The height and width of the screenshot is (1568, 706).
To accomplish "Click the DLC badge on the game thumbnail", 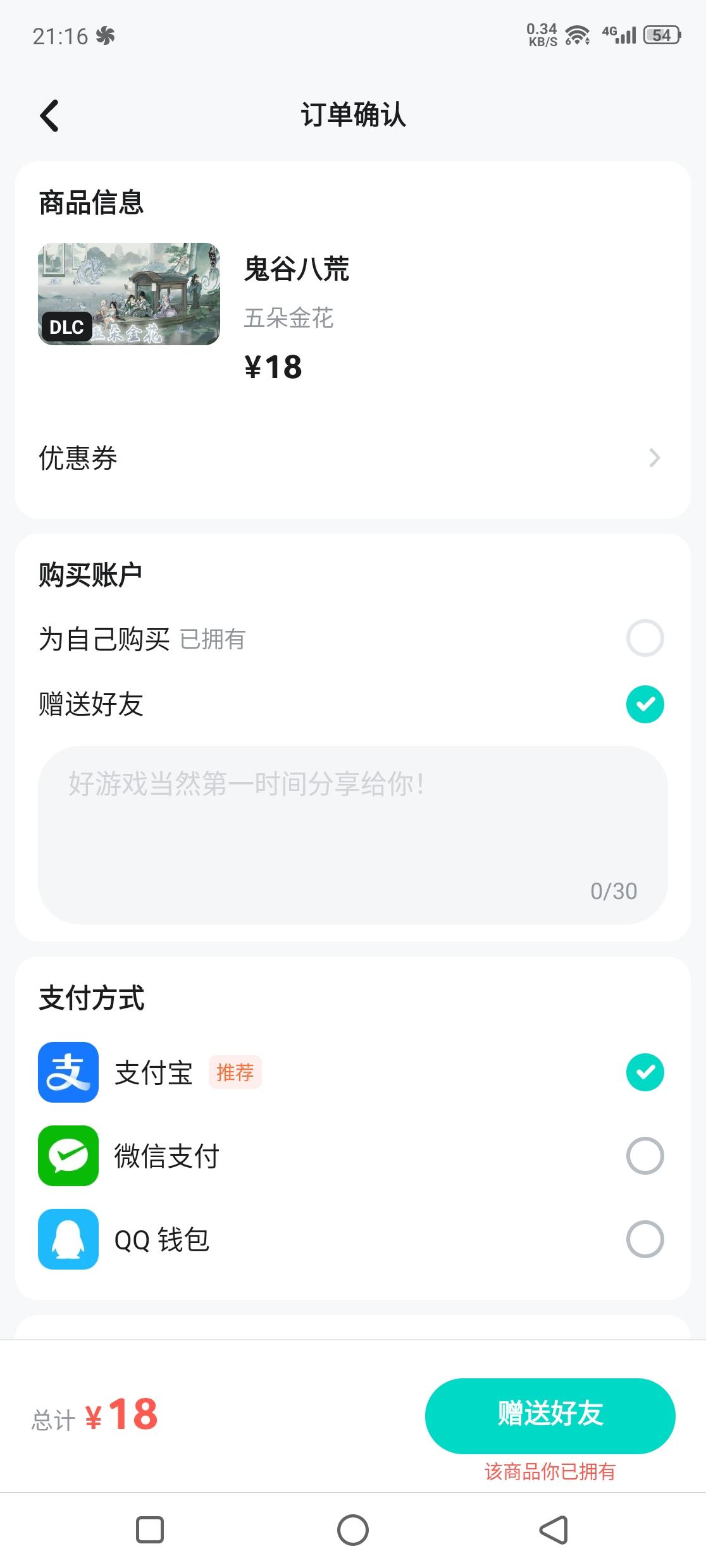I will point(66,327).
